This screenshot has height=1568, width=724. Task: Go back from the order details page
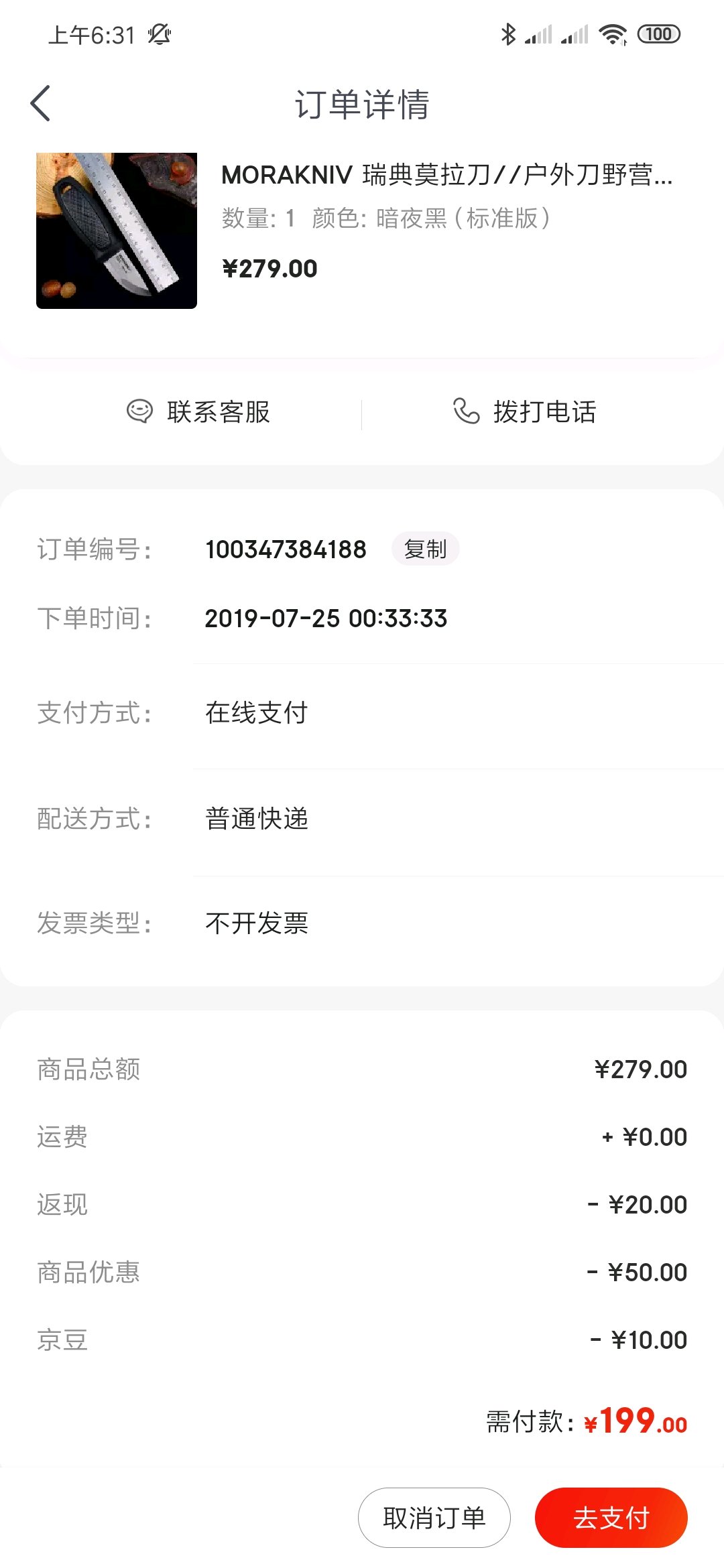[41, 104]
